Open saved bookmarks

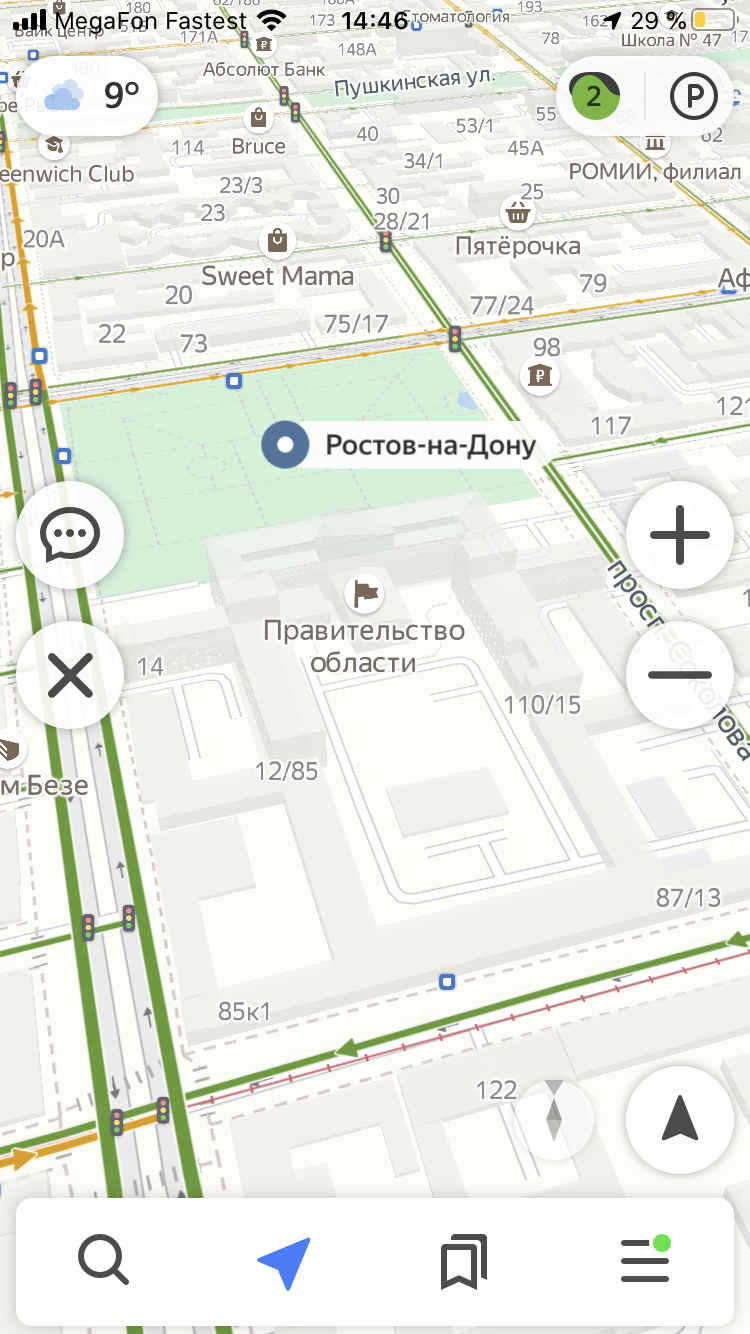pos(464,1261)
